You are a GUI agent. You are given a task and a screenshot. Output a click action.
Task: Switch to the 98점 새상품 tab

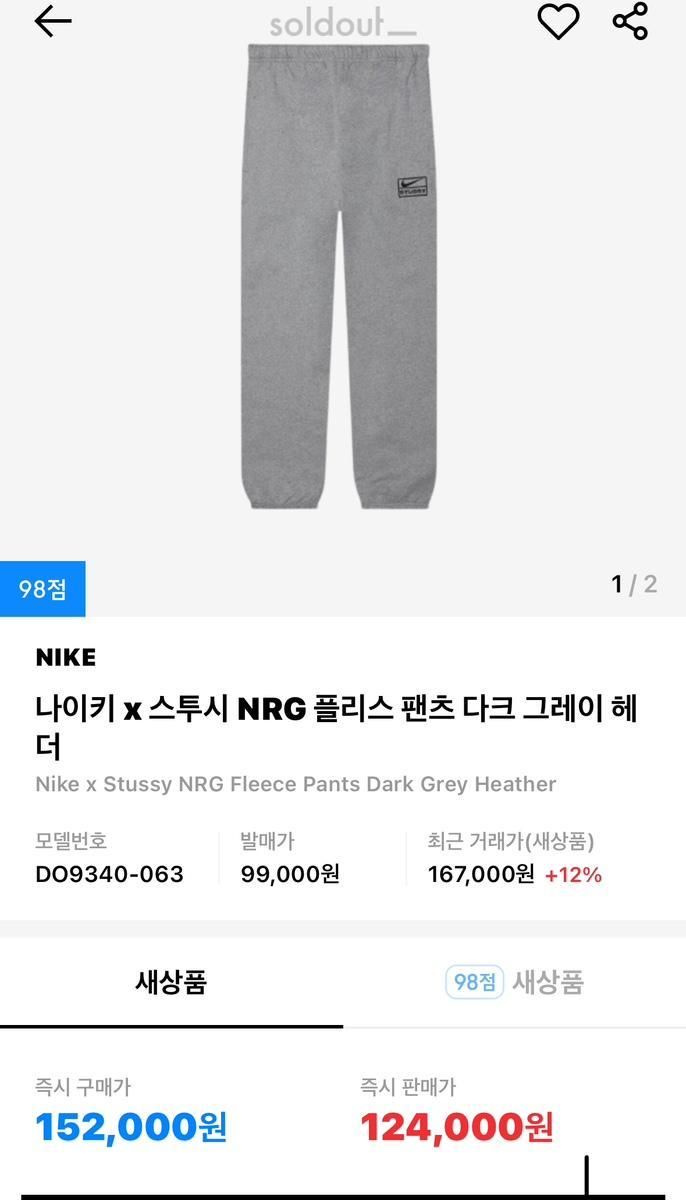click(514, 982)
